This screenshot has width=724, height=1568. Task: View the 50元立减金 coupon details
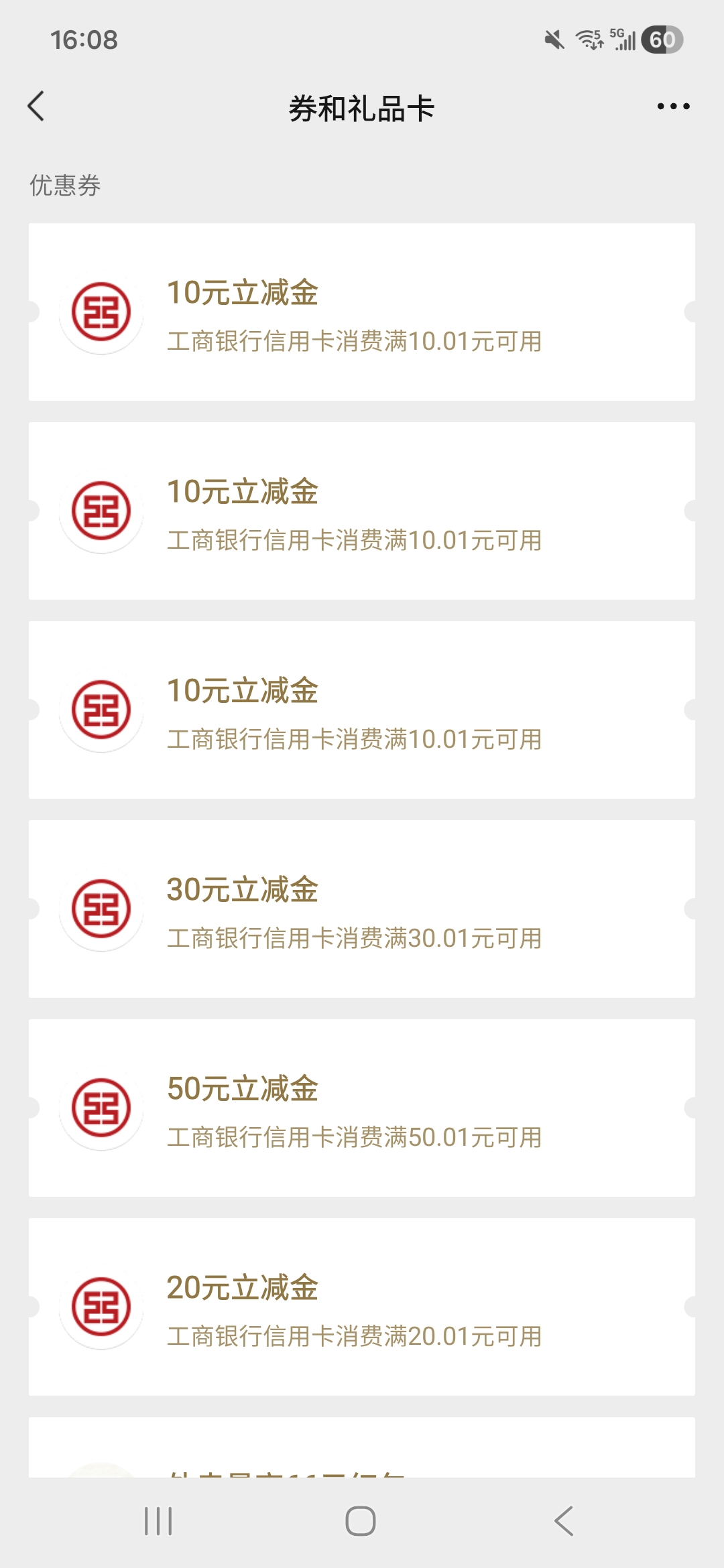pyautogui.click(x=362, y=1108)
